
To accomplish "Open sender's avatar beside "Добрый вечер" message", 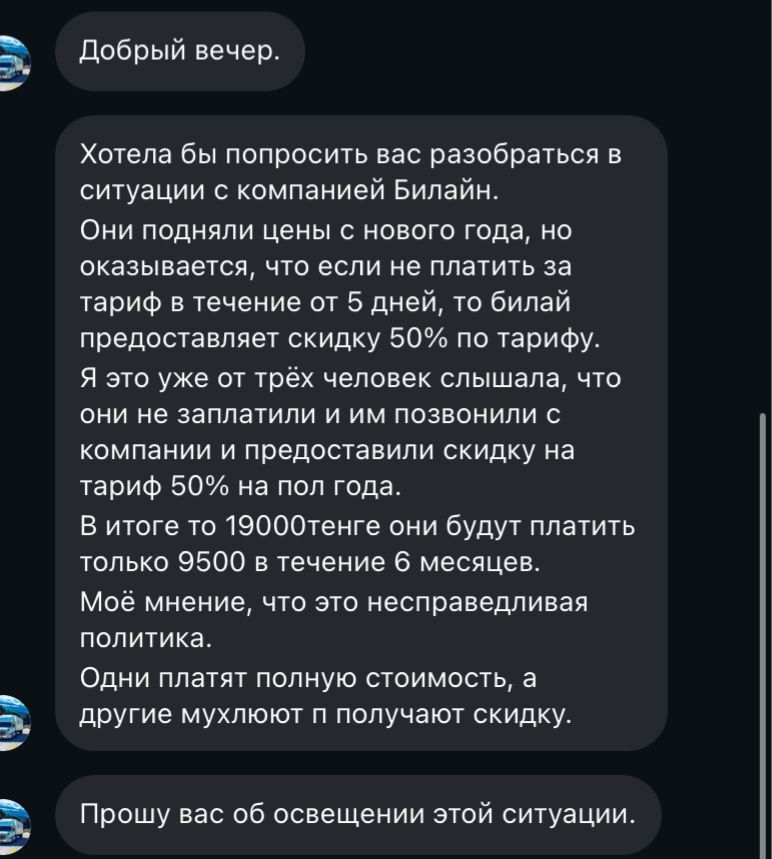I will pyautogui.click(x=12, y=62).
